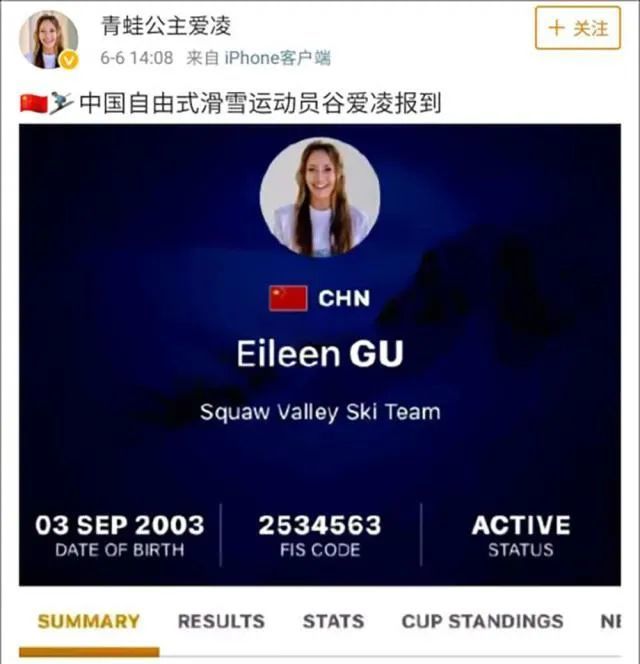Viewport: 640px width, 664px height.
Task: Open the username 青蛙公主爱凌
Action: [166, 27]
